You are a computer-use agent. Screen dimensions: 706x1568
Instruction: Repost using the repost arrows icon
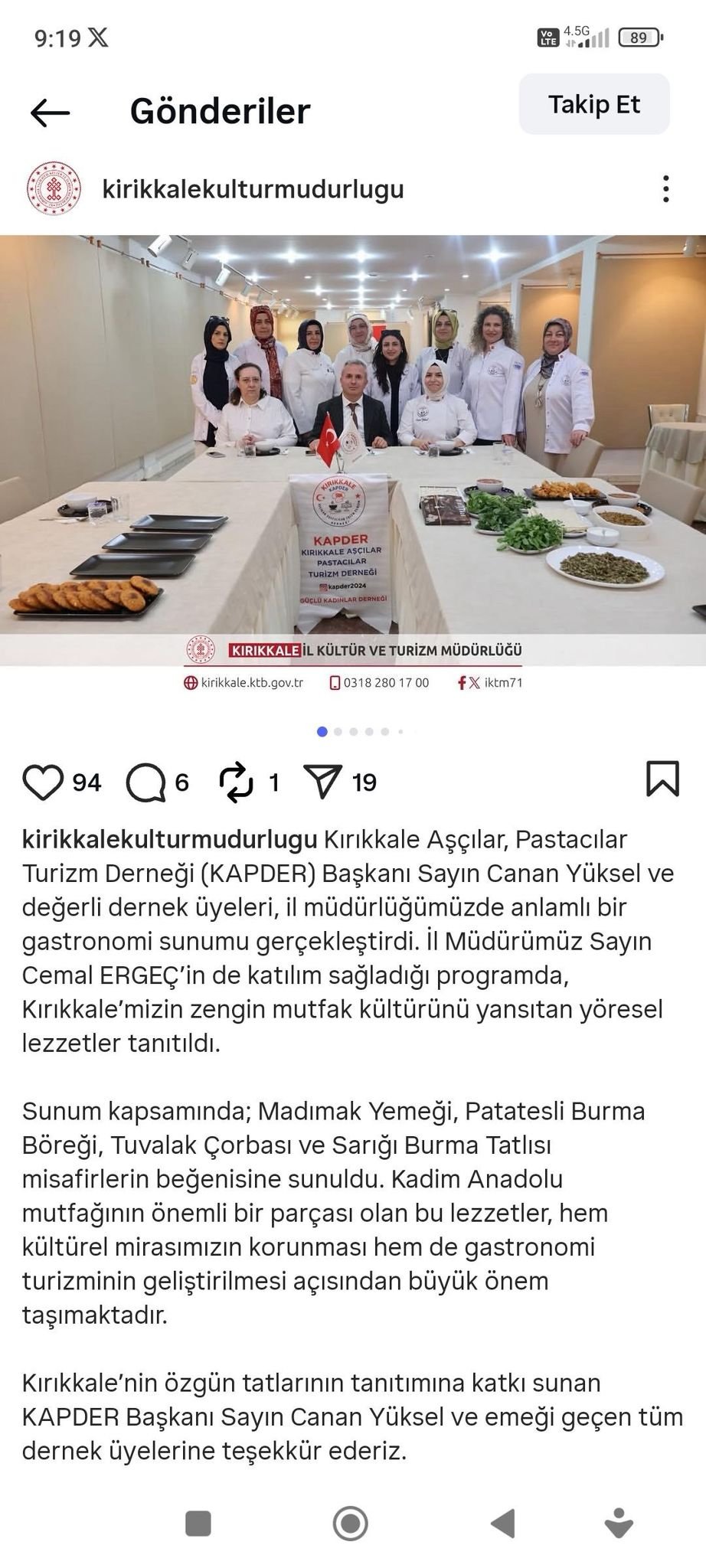point(237,782)
